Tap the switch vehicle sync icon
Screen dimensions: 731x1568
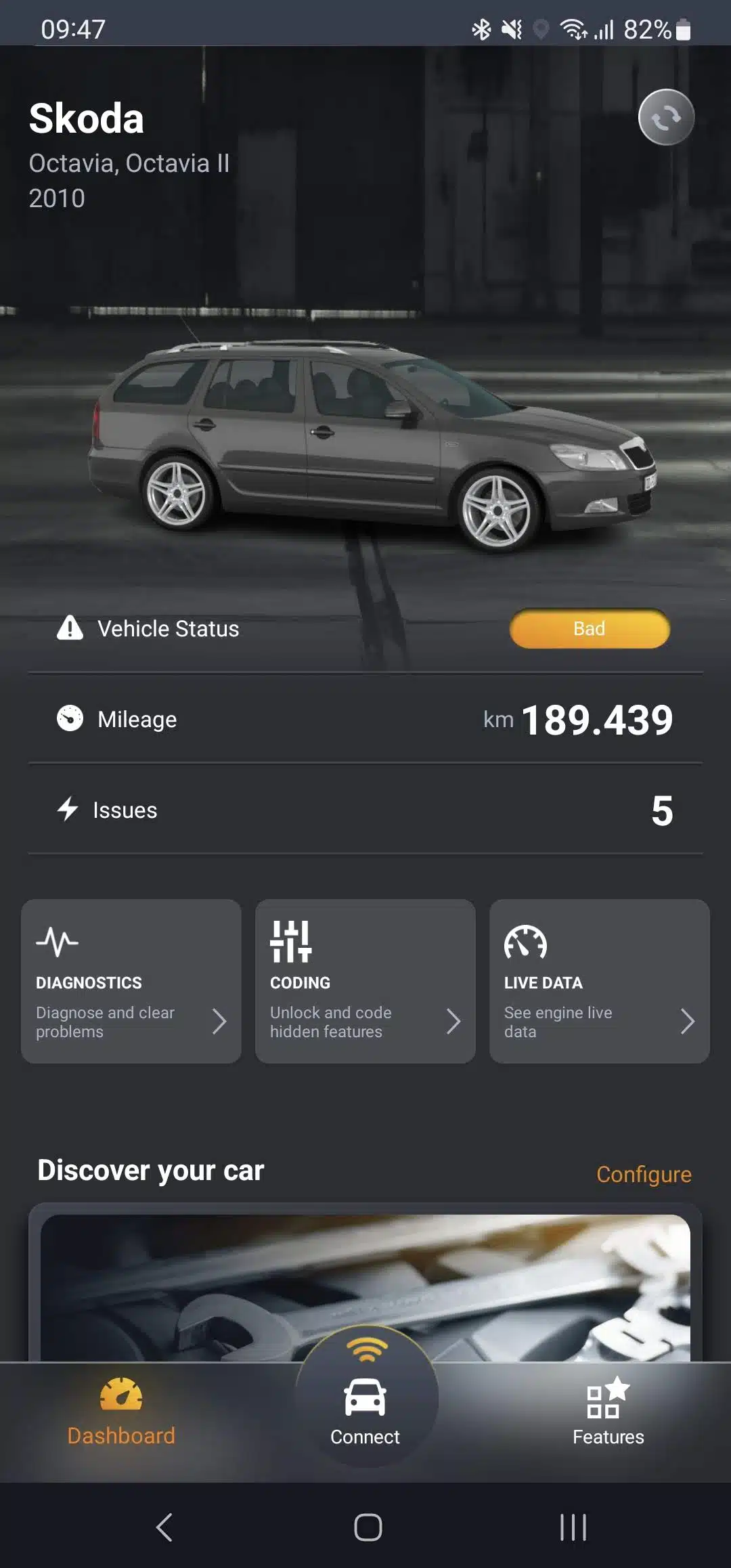pyautogui.click(x=666, y=117)
